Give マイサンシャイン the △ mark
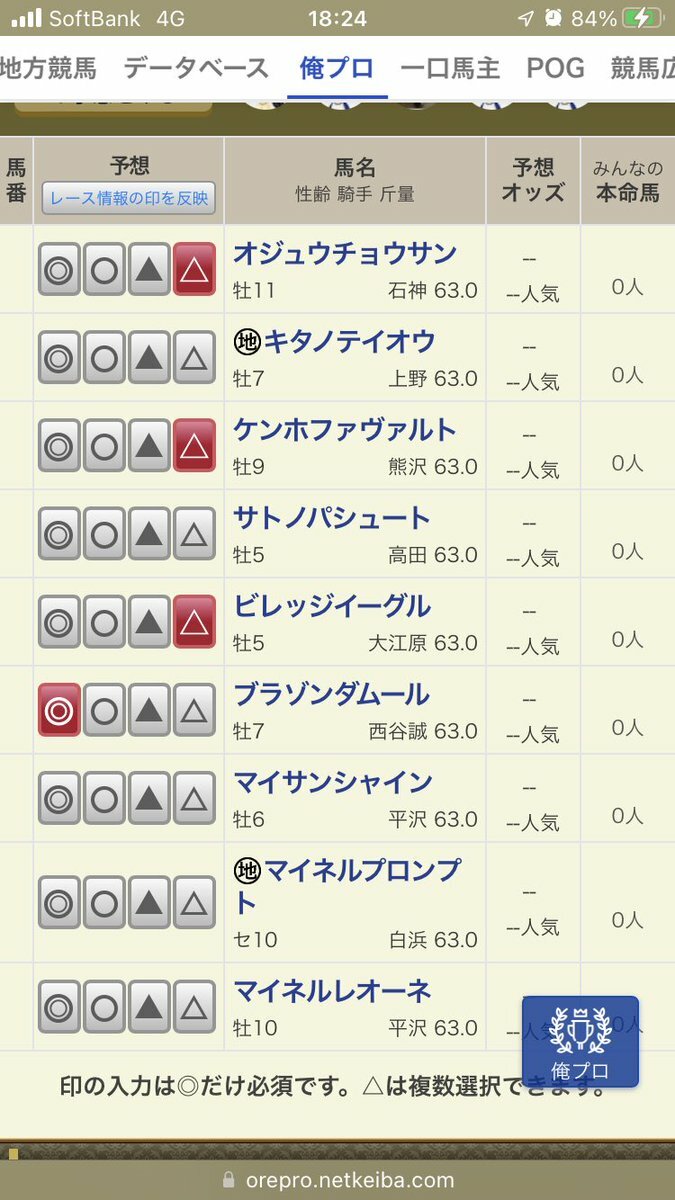The image size is (675, 1200). click(x=194, y=798)
